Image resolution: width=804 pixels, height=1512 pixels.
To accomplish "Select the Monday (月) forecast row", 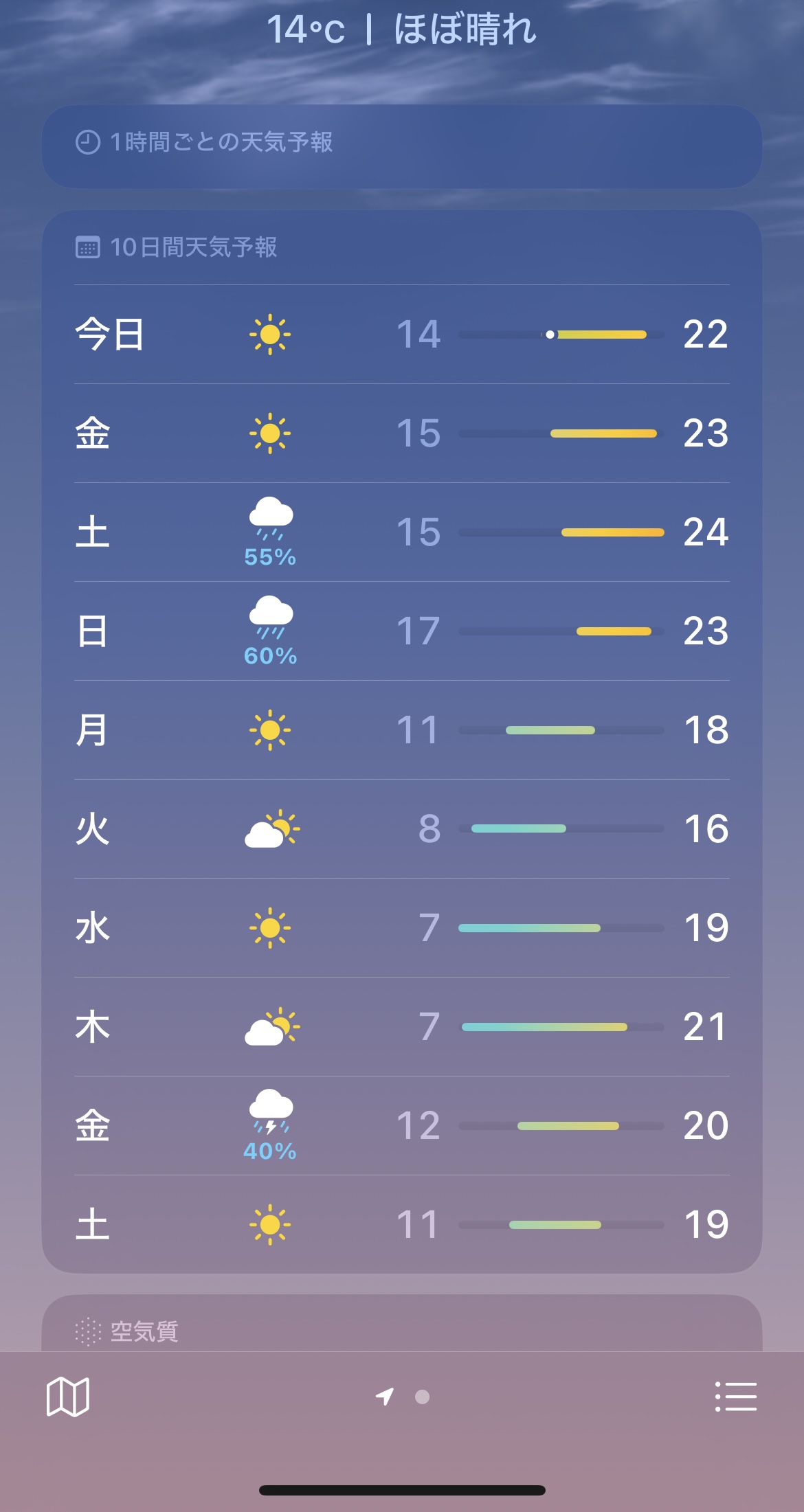I will click(x=402, y=730).
